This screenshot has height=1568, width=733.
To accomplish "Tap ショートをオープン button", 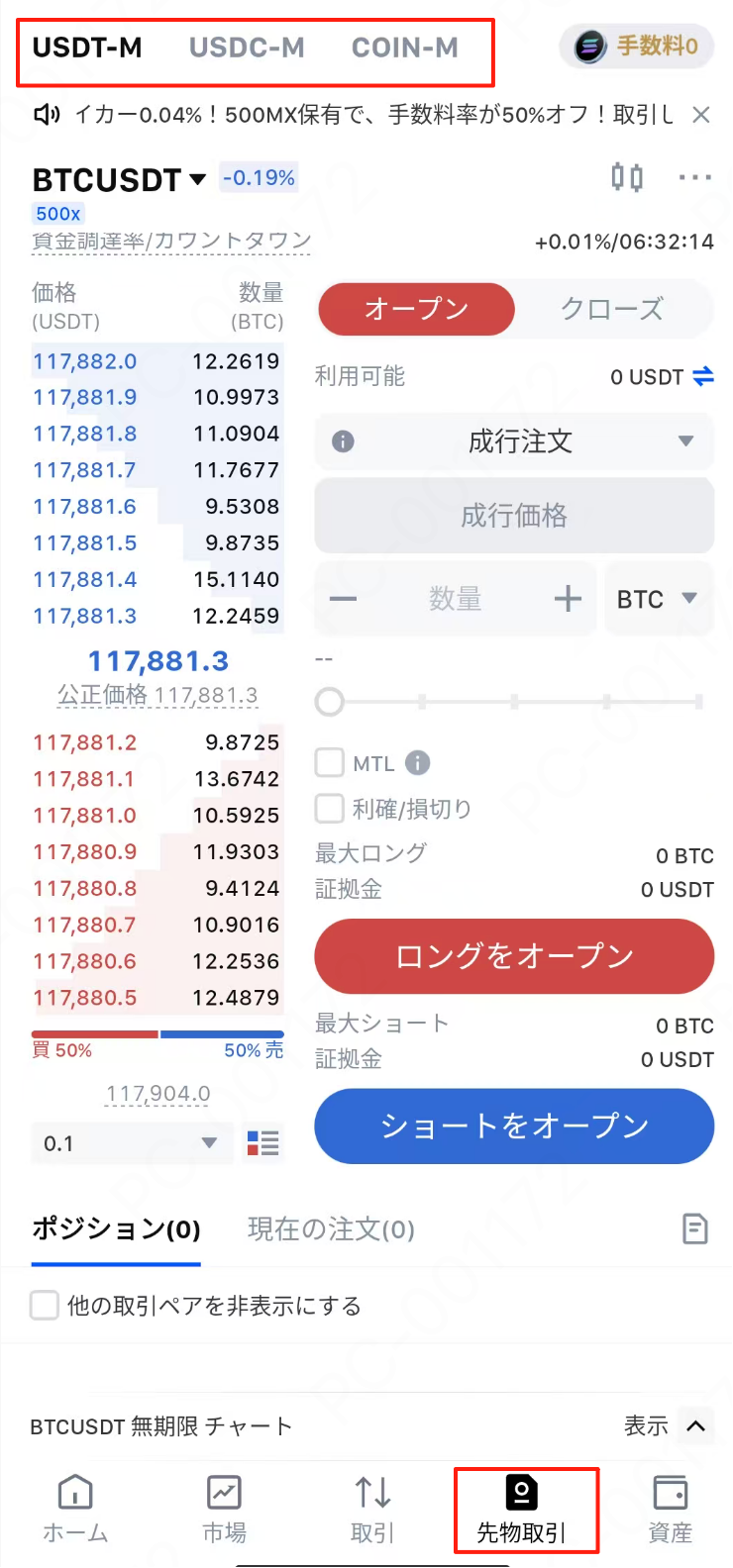I will 514,1126.
